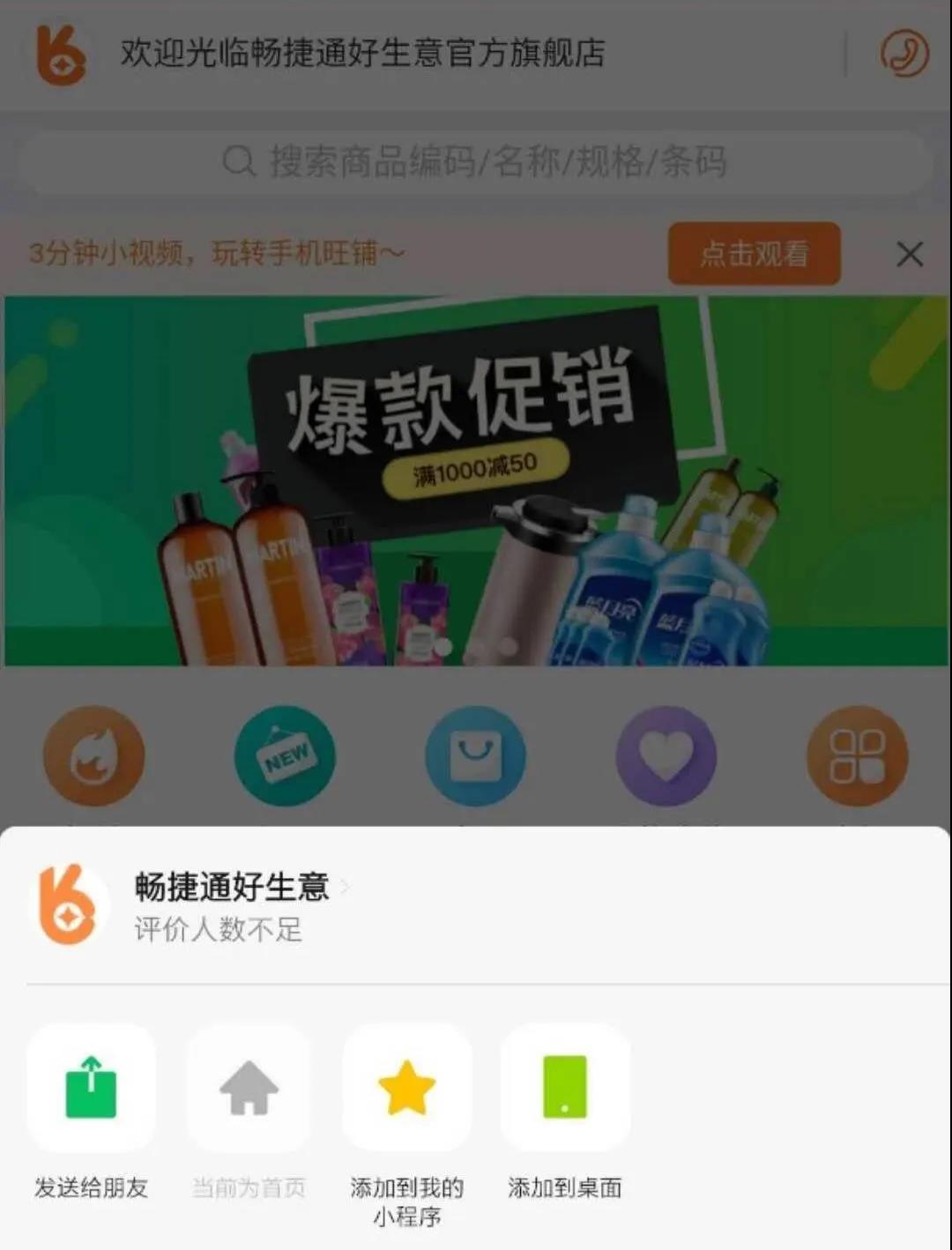The height and width of the screenshot is (1250, 952).
Task: Dismiss the video tip banner
Action: pyautogui.click(x=910, y=255)
